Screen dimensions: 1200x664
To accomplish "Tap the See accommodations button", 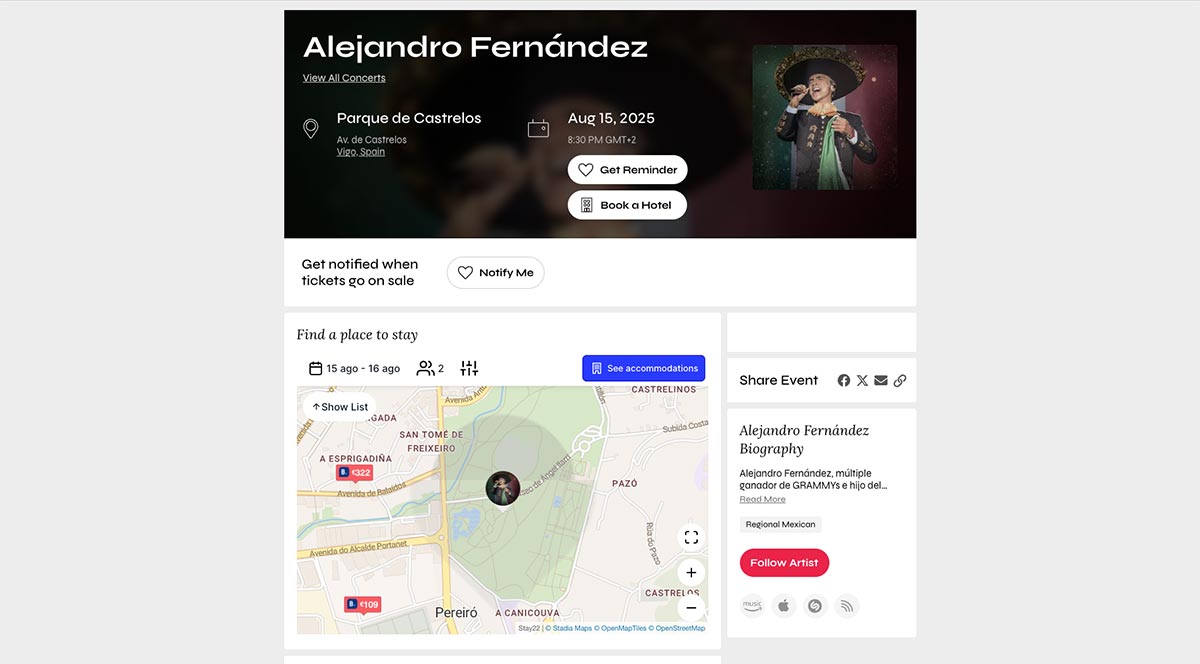I will tap(643, 368).
